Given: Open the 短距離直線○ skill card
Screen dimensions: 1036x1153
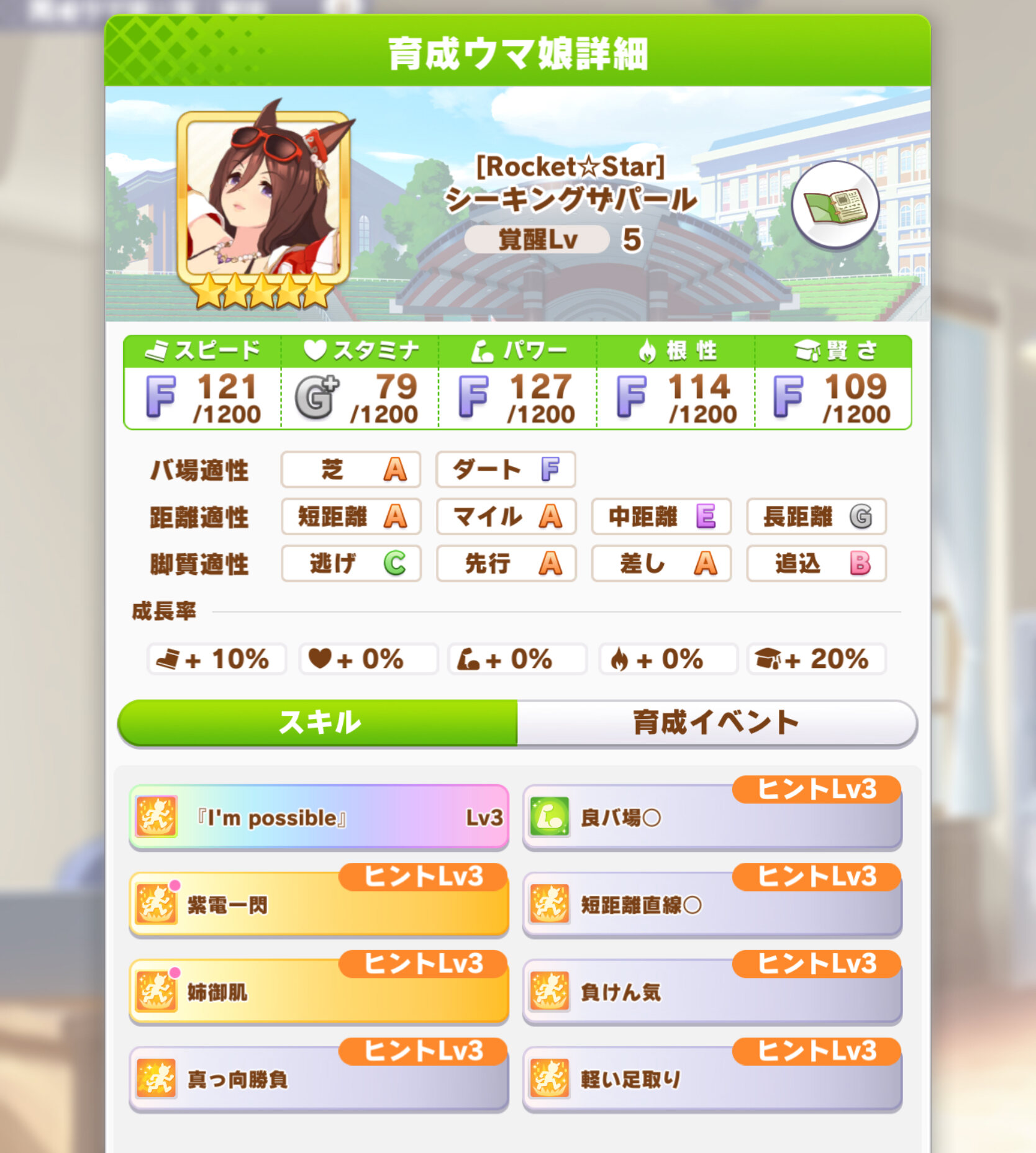Looking at the screenshot, I should (x=712, y=904).
